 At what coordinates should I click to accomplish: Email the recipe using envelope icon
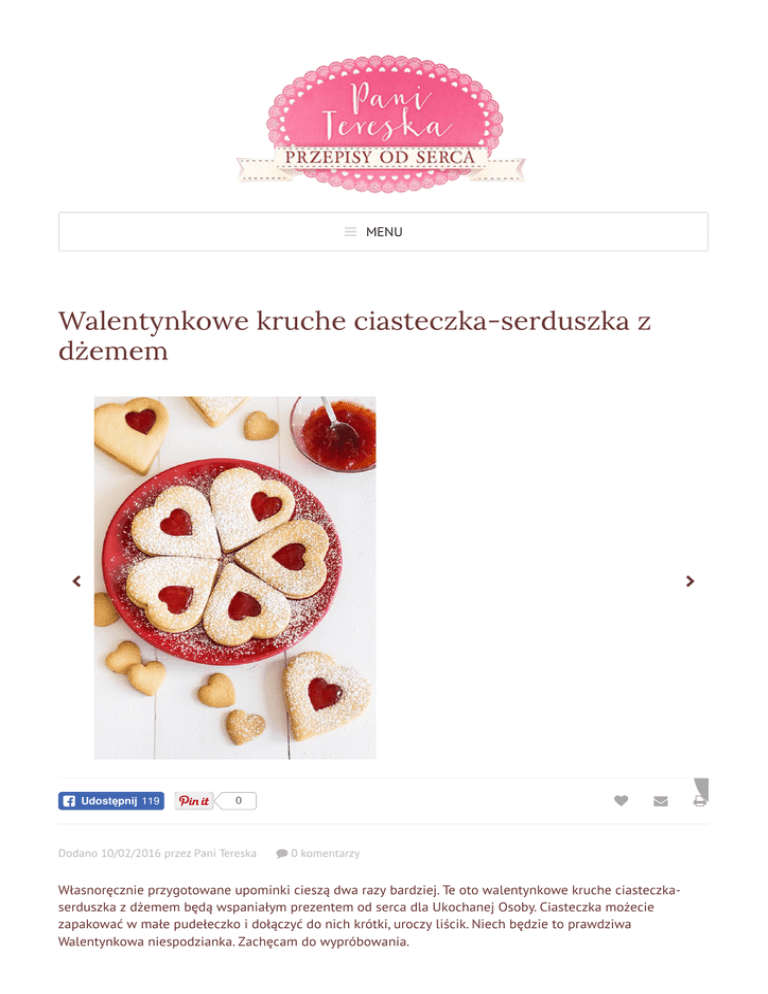coord(660,801)
